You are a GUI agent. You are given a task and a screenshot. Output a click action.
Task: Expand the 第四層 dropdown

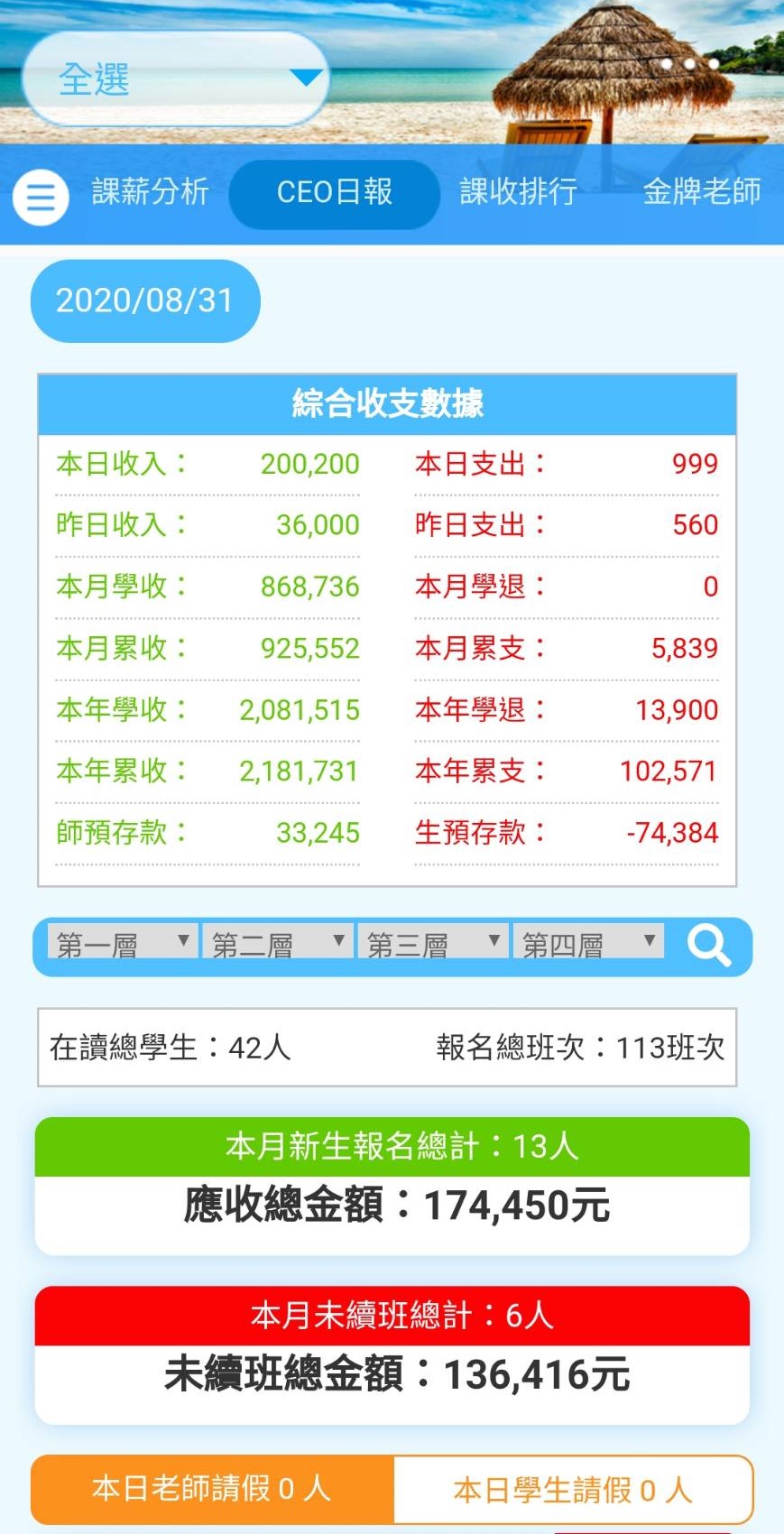click(588, 944)
